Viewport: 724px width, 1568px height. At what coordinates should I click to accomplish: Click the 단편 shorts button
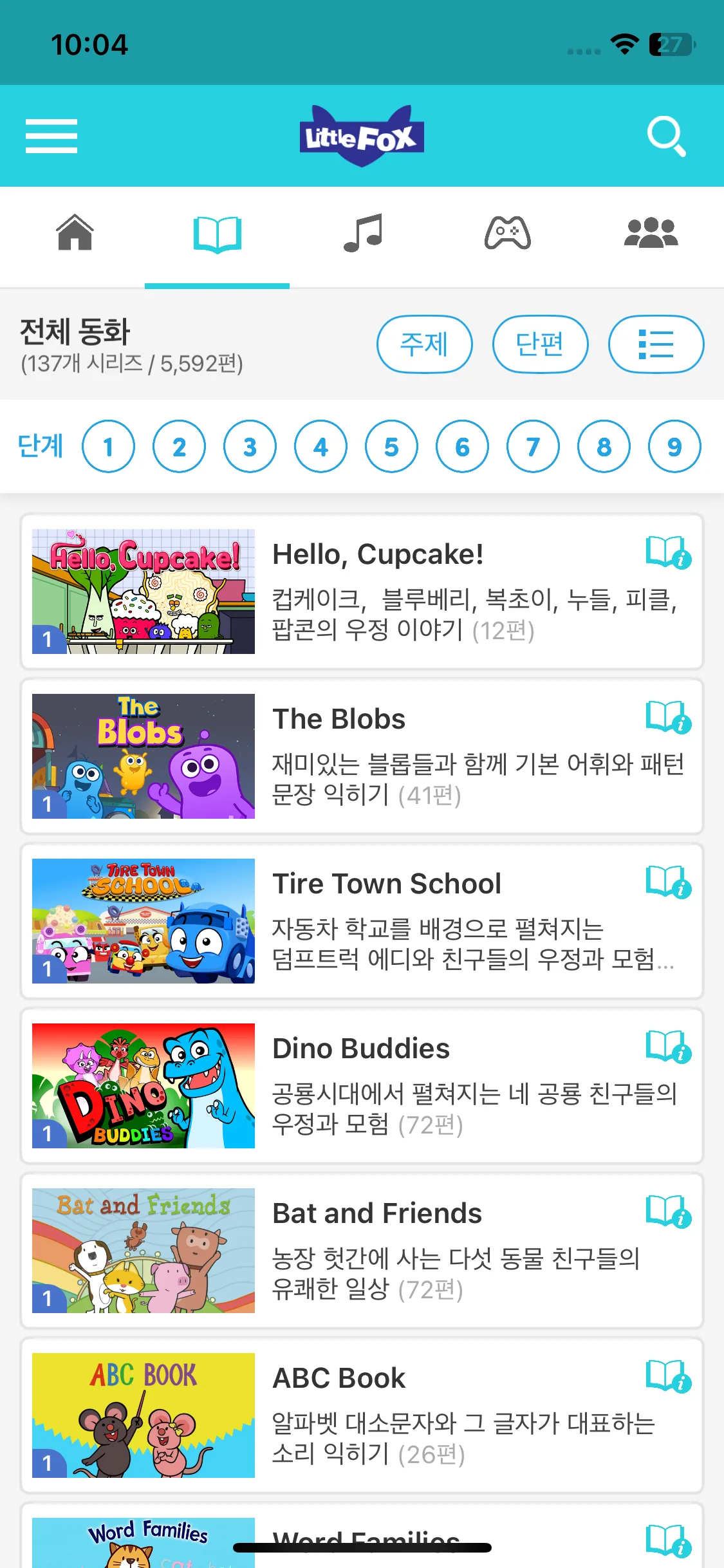(x=541, y=344)
